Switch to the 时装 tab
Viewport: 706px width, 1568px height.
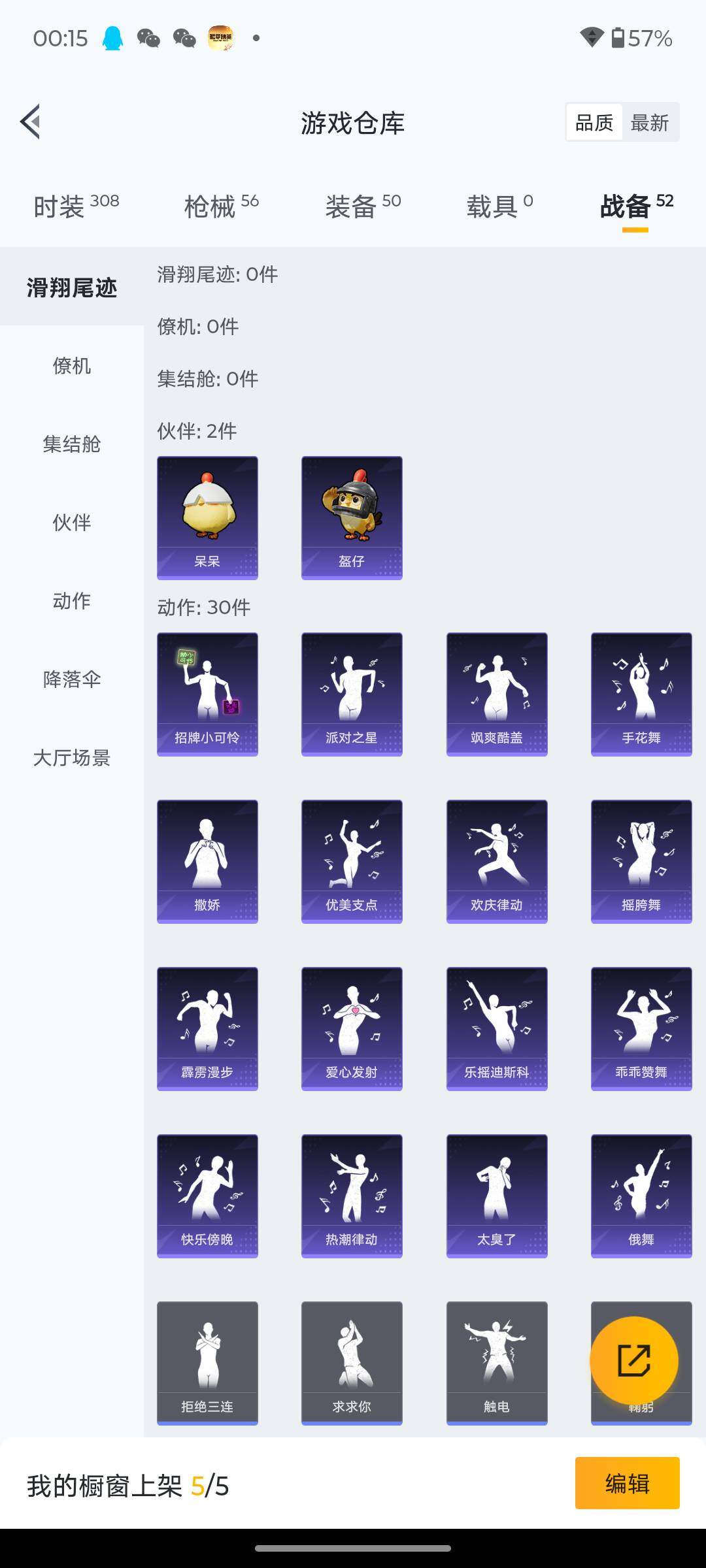pos(76,206)
